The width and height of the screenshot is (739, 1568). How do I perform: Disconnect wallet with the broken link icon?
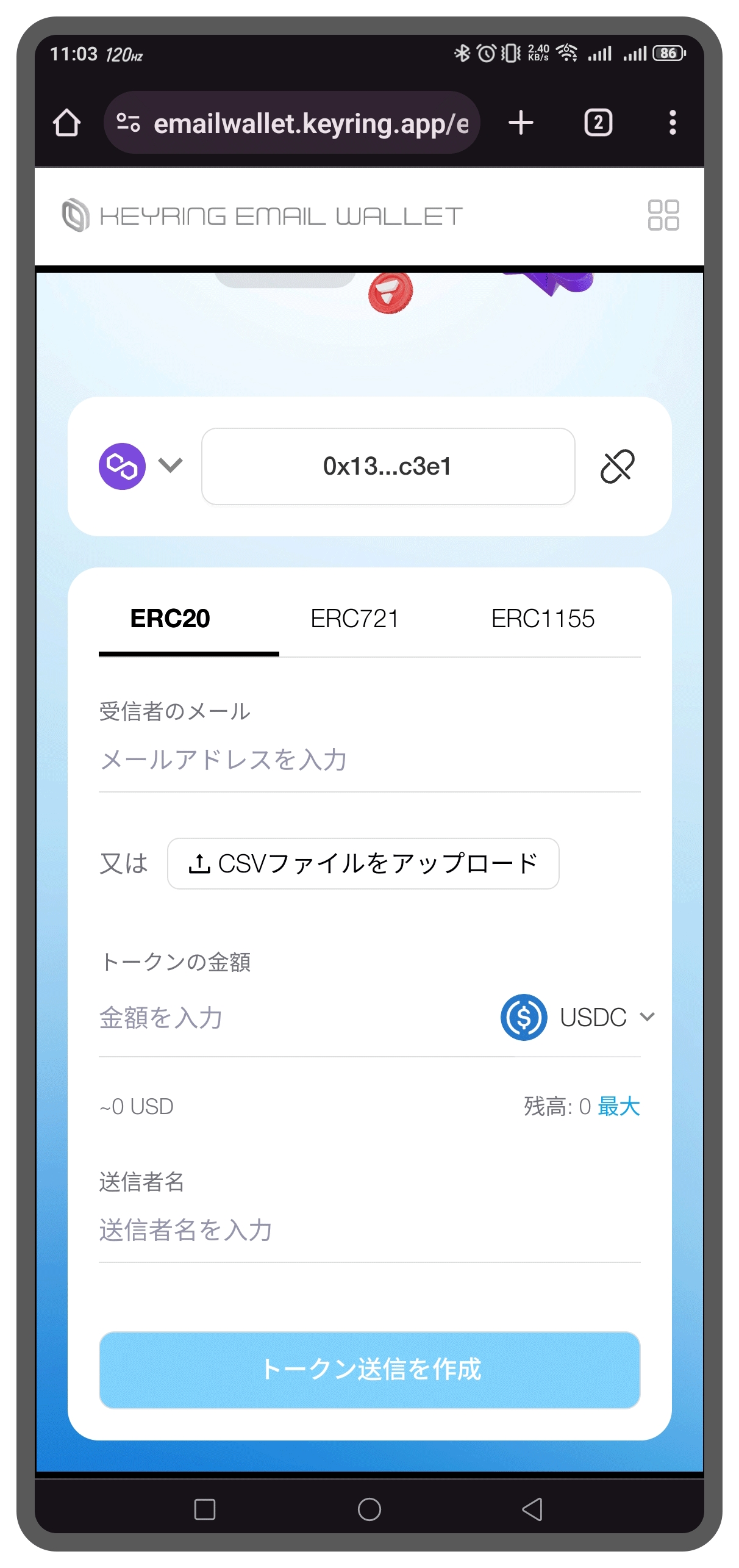pos(617,466)
